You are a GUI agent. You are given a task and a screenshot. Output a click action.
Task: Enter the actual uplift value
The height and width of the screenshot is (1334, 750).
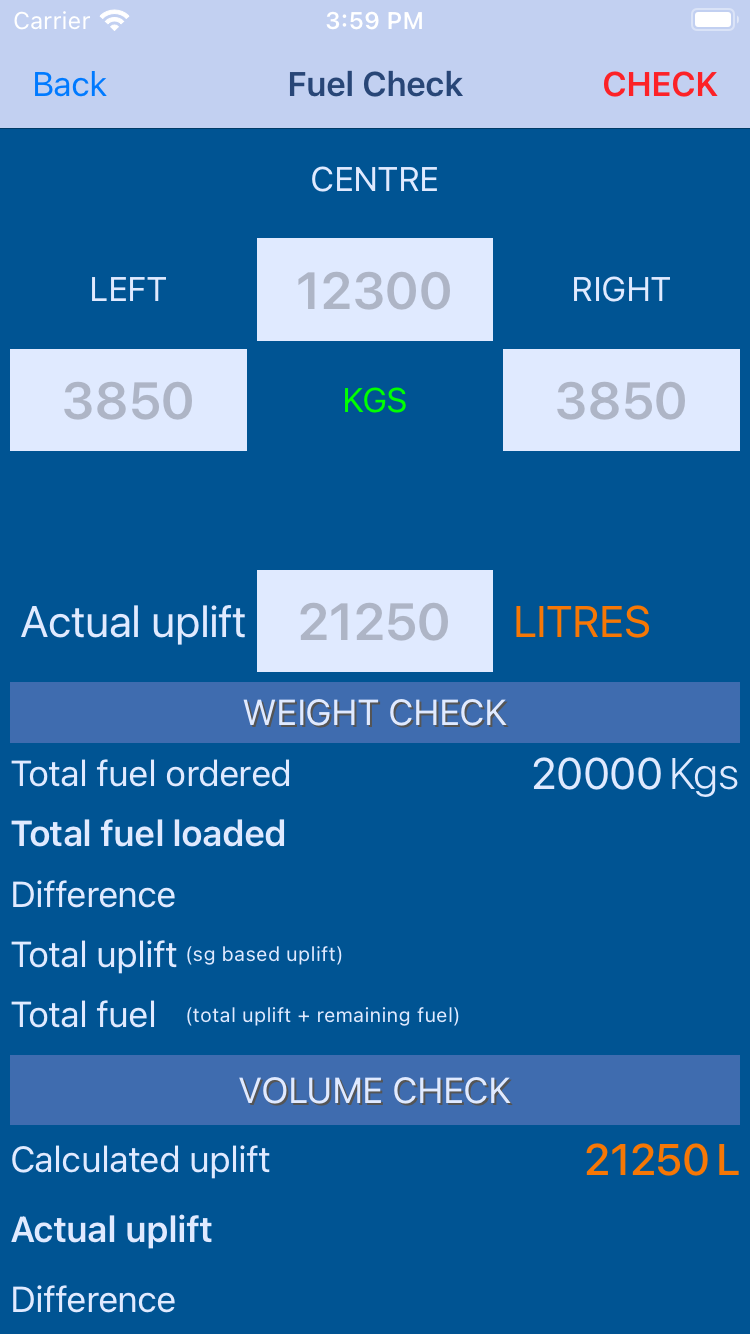tap(374, 621)
